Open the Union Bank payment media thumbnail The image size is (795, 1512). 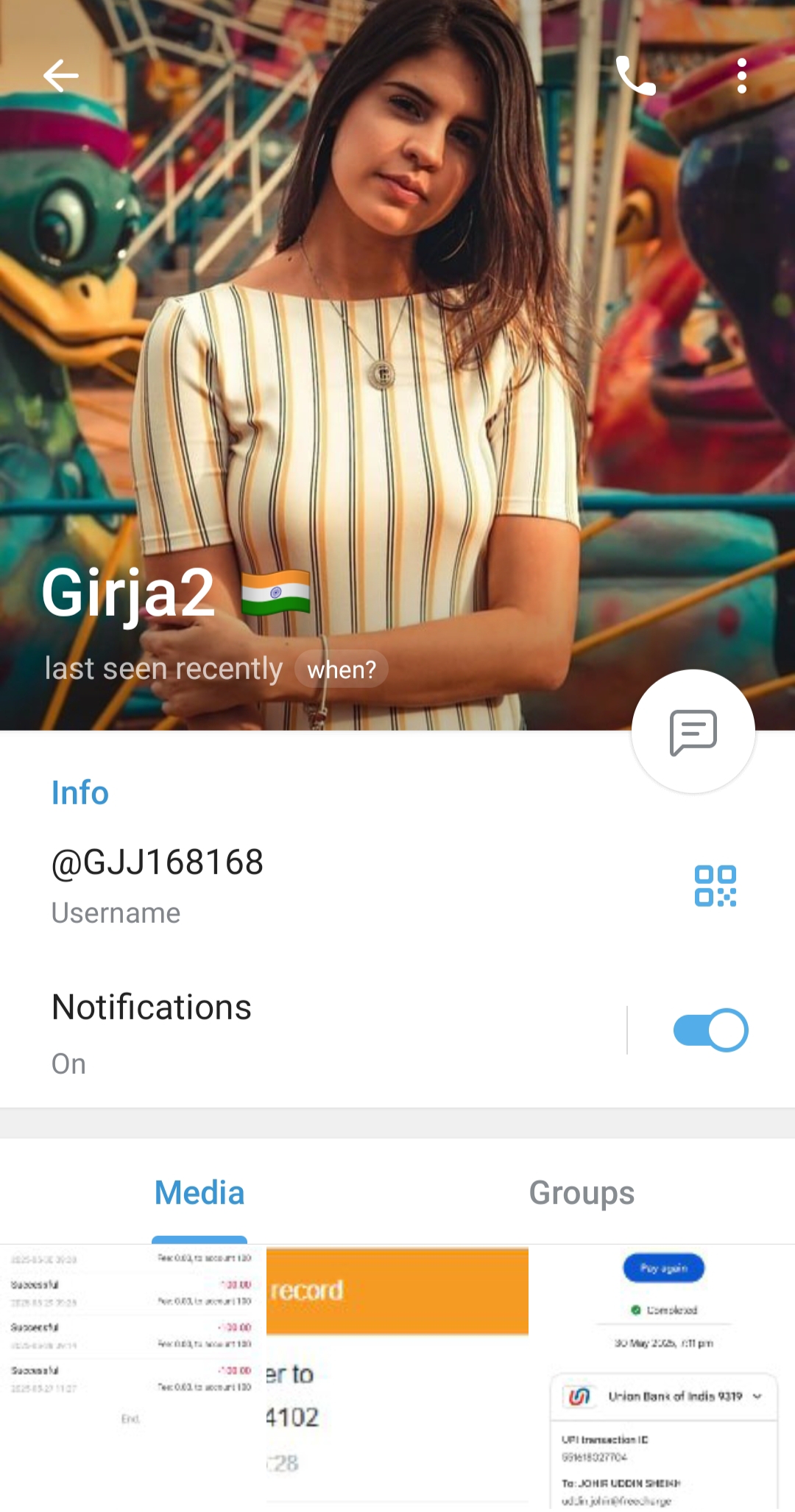[663, 1376]
